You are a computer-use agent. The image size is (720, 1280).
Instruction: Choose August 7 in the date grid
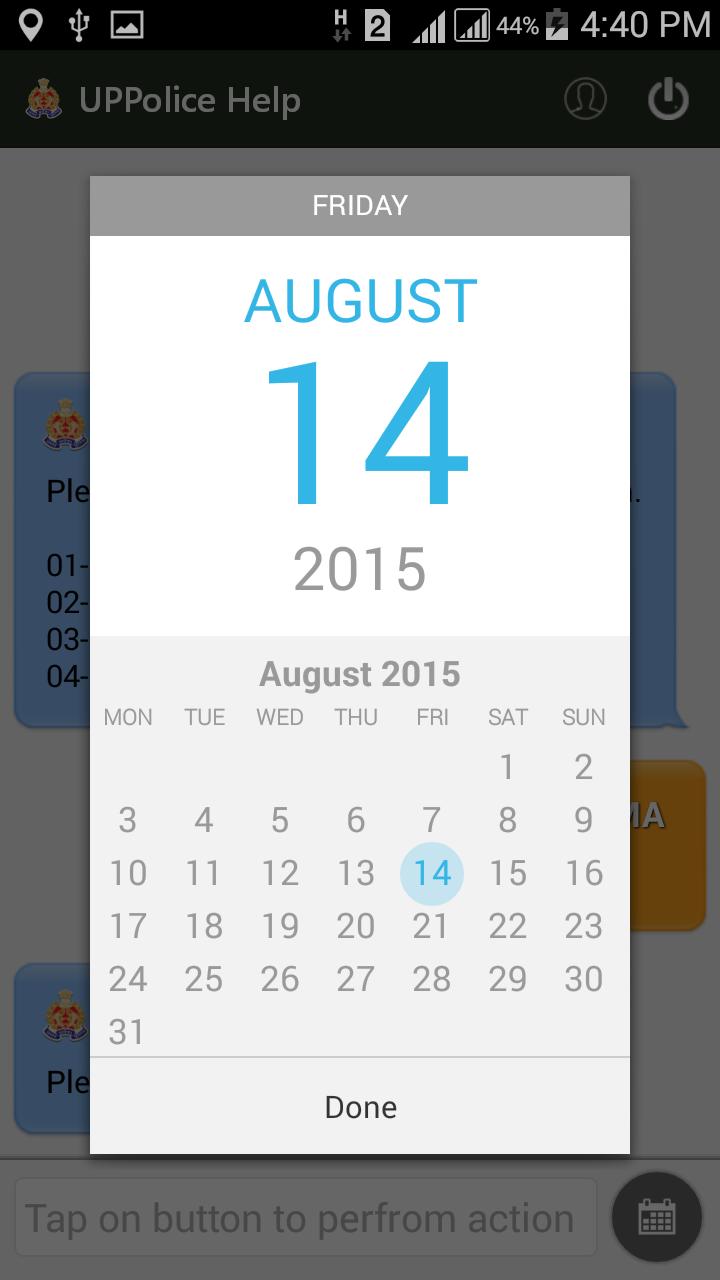432,820
